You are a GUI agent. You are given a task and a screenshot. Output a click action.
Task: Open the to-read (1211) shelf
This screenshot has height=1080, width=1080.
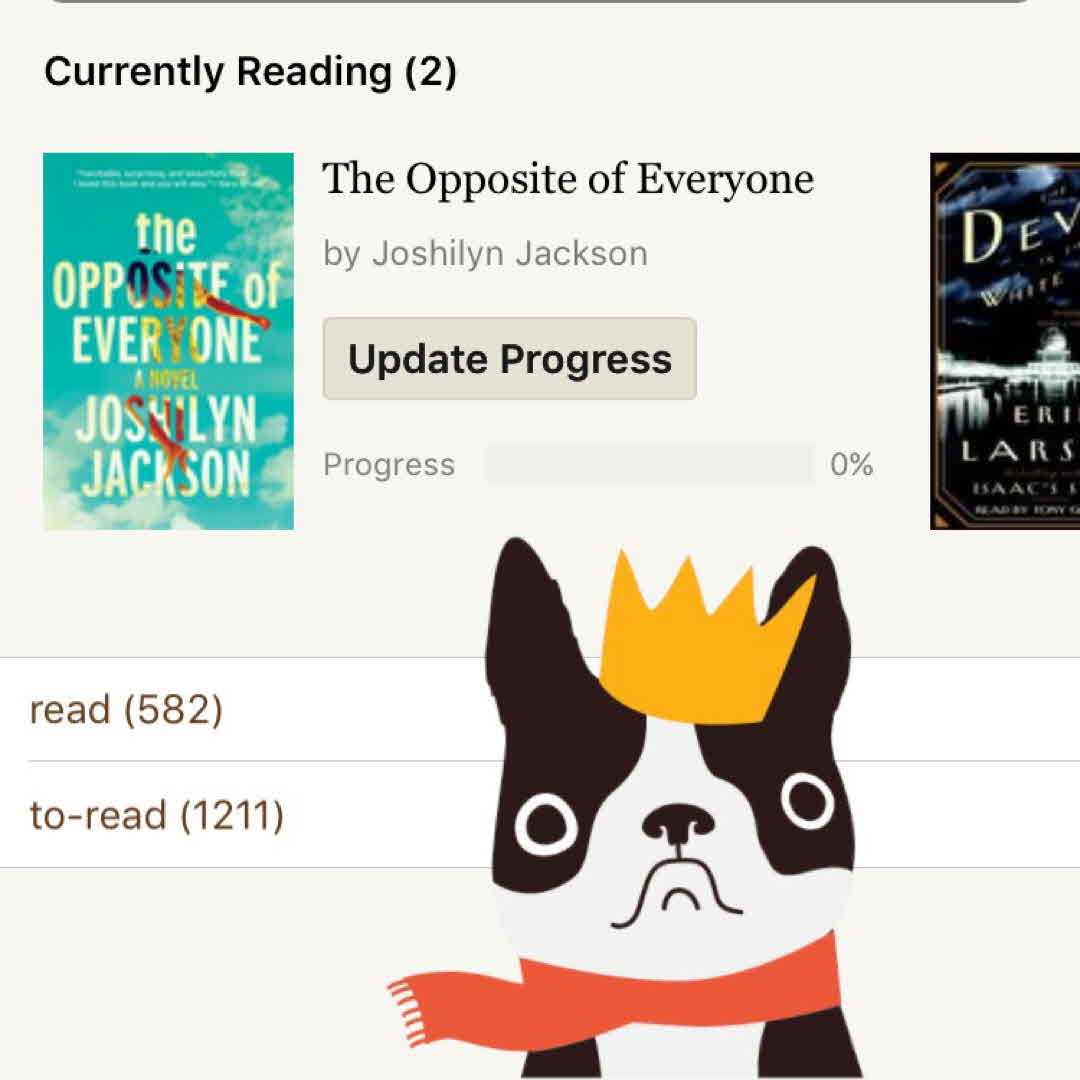[x=157, y=816]
